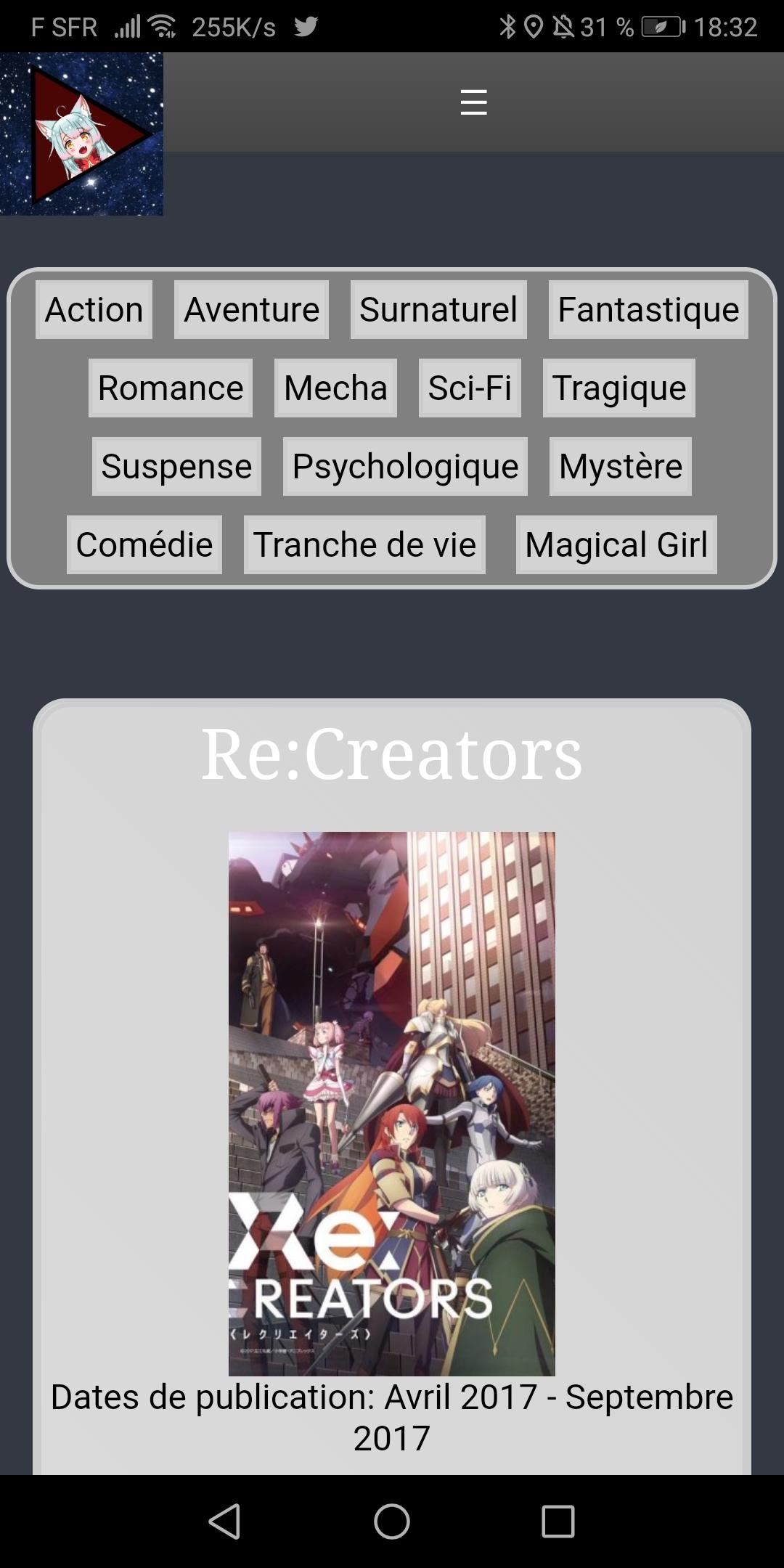Select the Tranche de vie genre
784x1568 pixels.
pyautogui.click(x=364, y=544)
